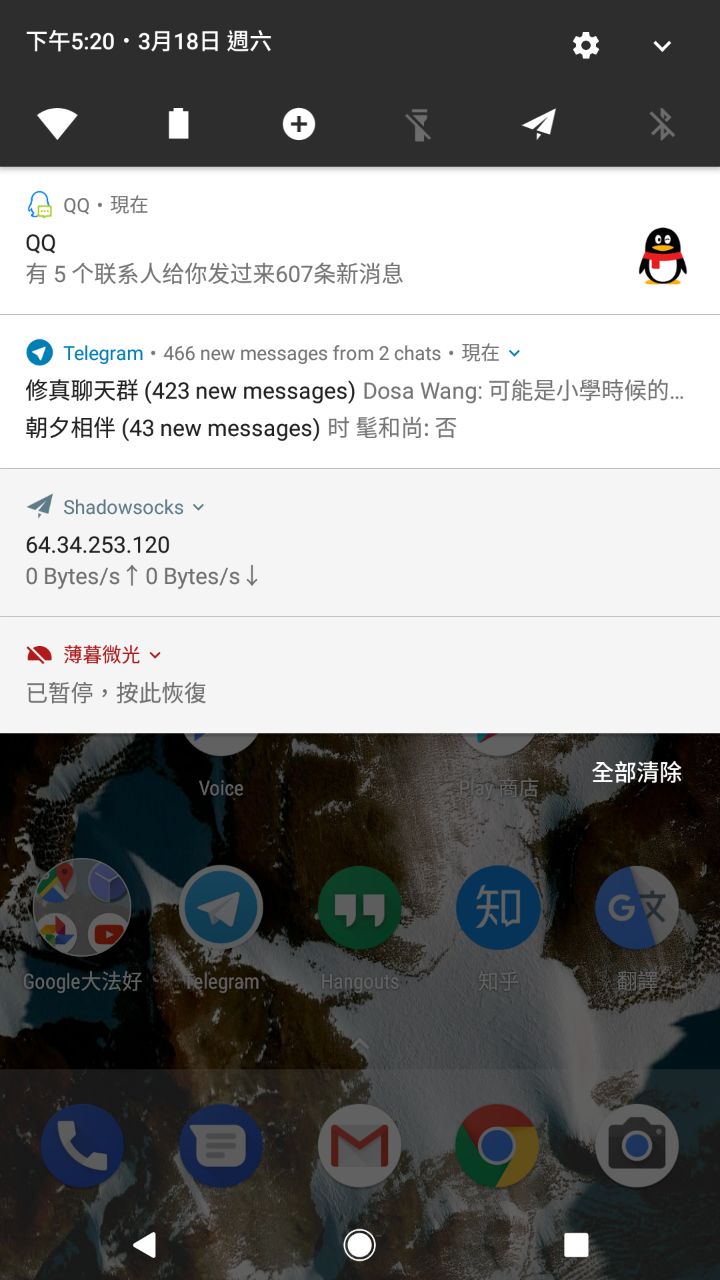The height and width of the screenshot is (1280, 720).
Task: Open 朝夕相伴 Telegram chat notification
Action: click(x=240, y=429)
